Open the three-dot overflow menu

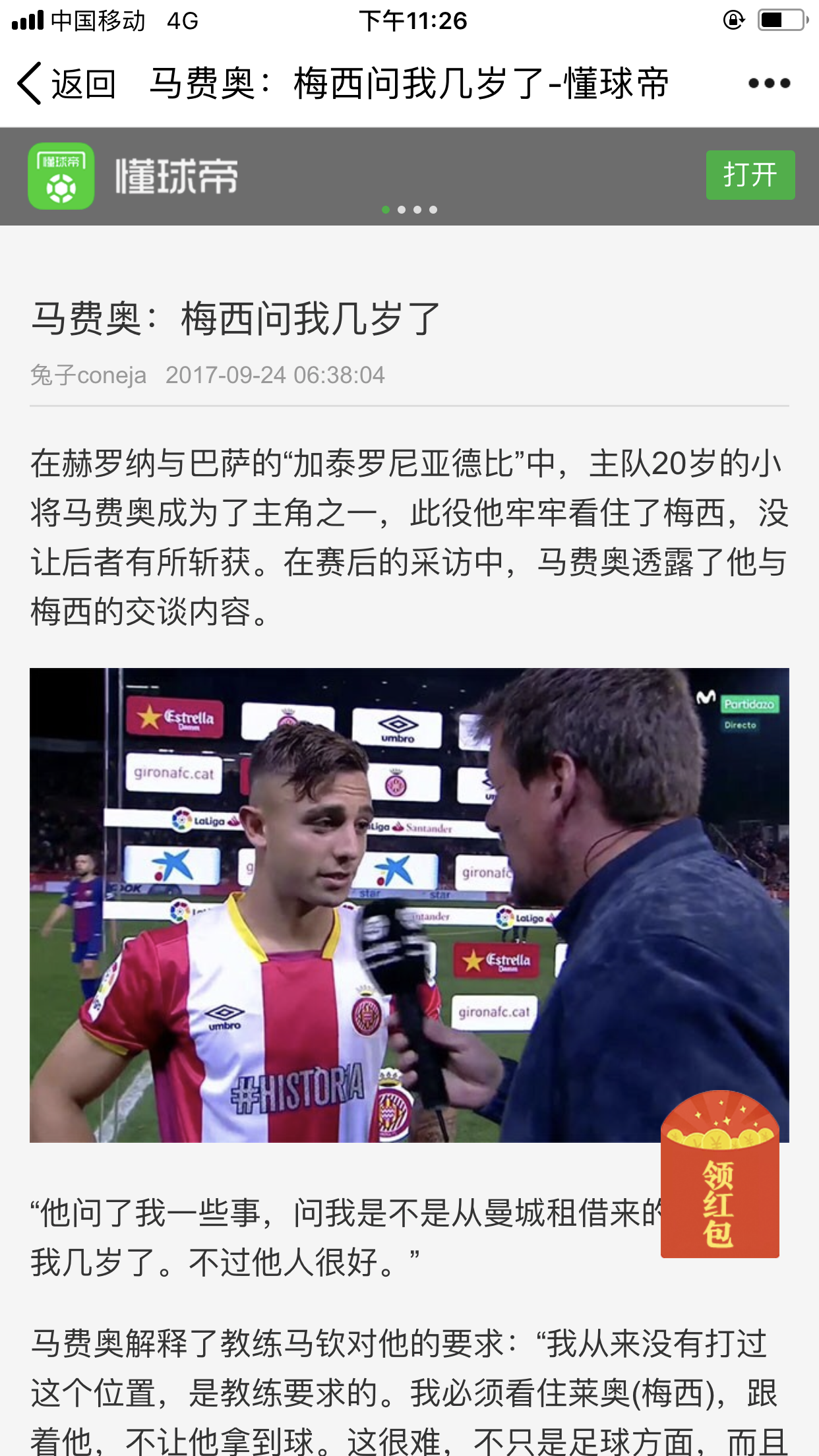[x=768, y=83]
